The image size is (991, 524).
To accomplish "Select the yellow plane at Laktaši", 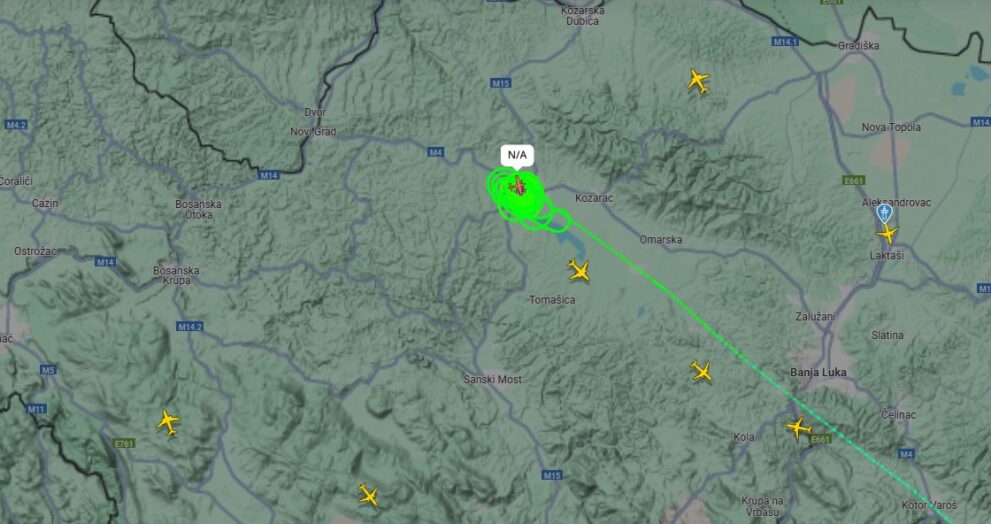I will pos(887,234).
